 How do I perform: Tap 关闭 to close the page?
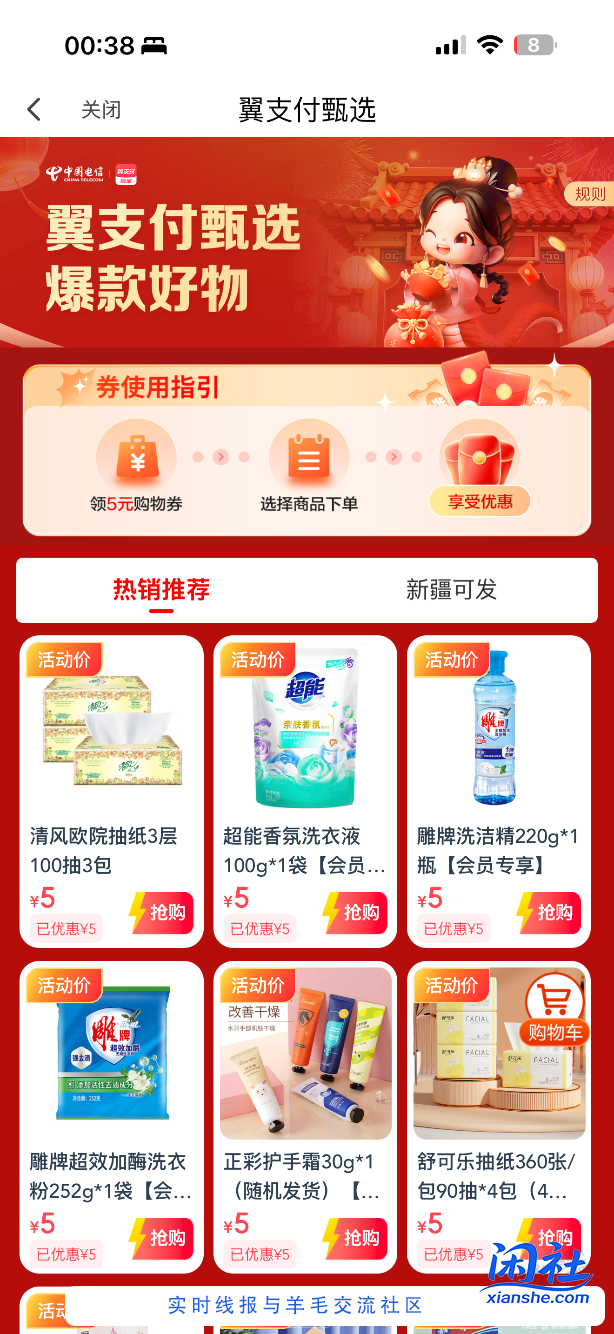(101, 110)
